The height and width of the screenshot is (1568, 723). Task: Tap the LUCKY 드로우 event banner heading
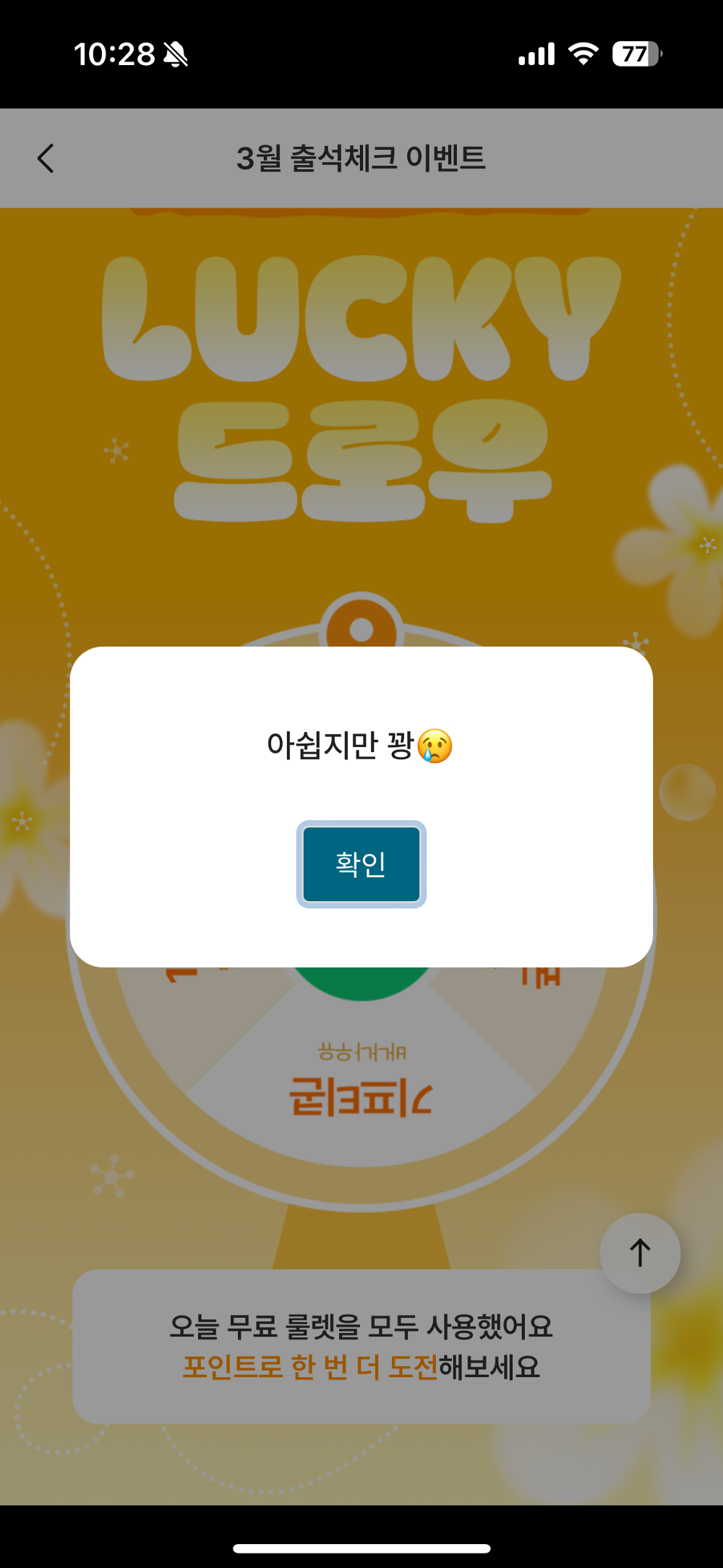(x=361, y=383)
